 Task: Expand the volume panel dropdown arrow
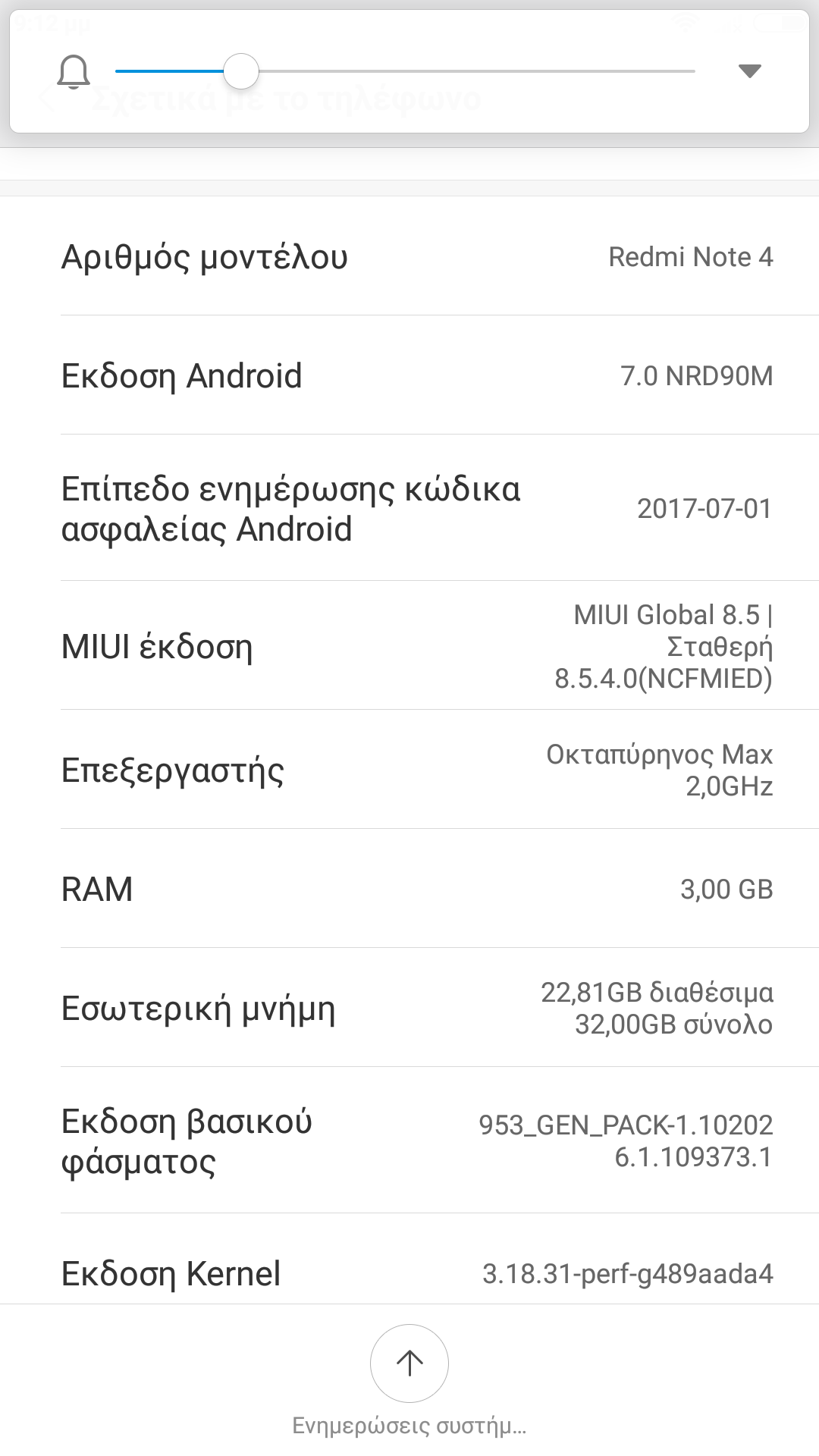coord(749,71)
